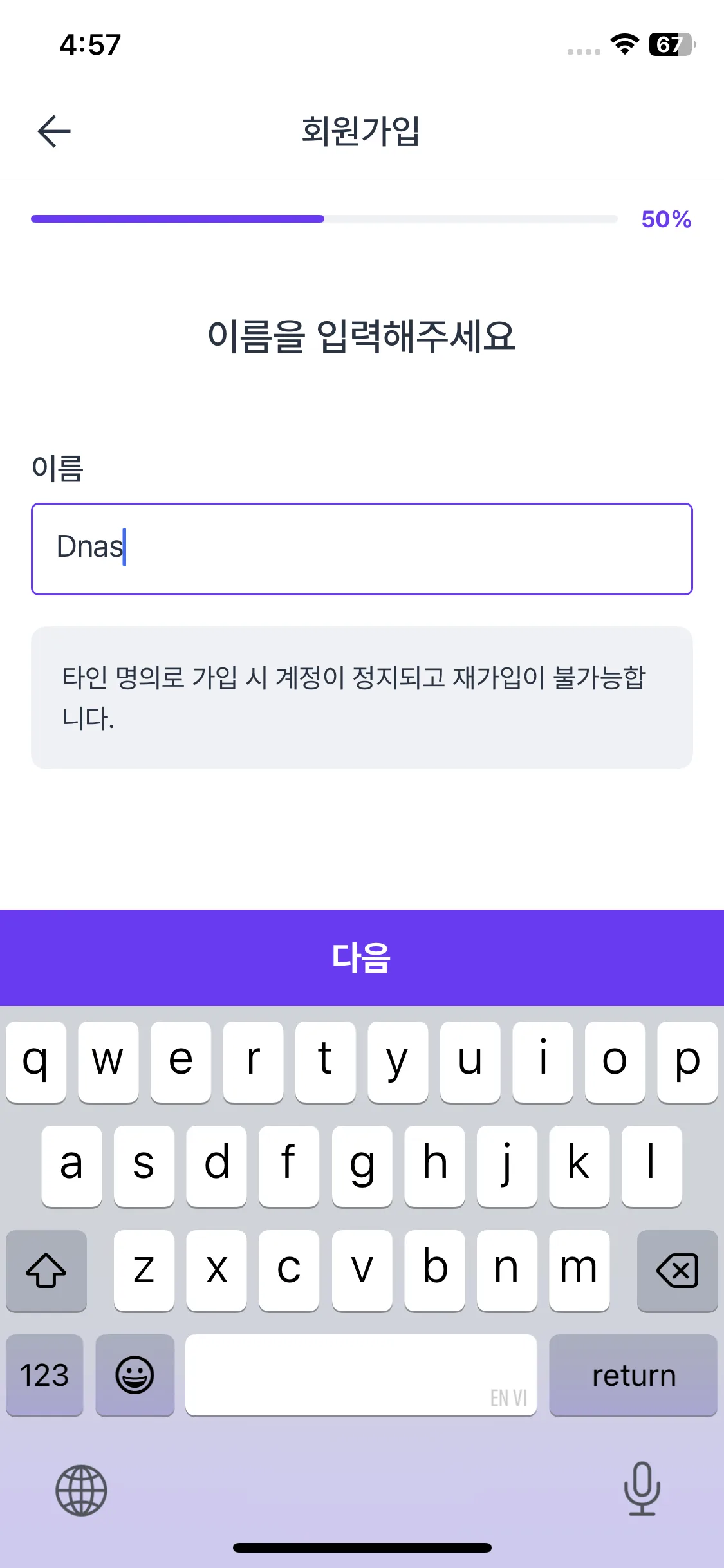Delete last character with the backspace key
The width and height of the screenshot is (724, 1568).
click(677, 1271)
